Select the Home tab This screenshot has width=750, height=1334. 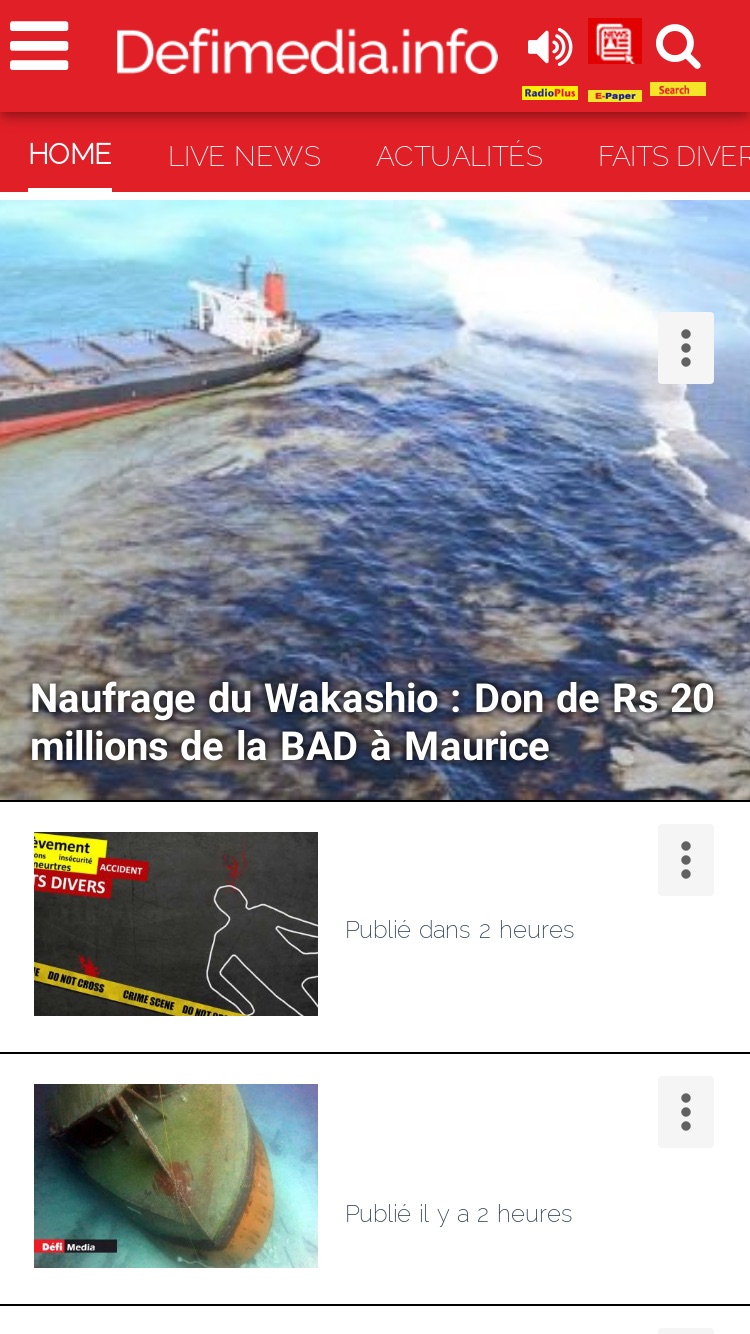point(70,154)
